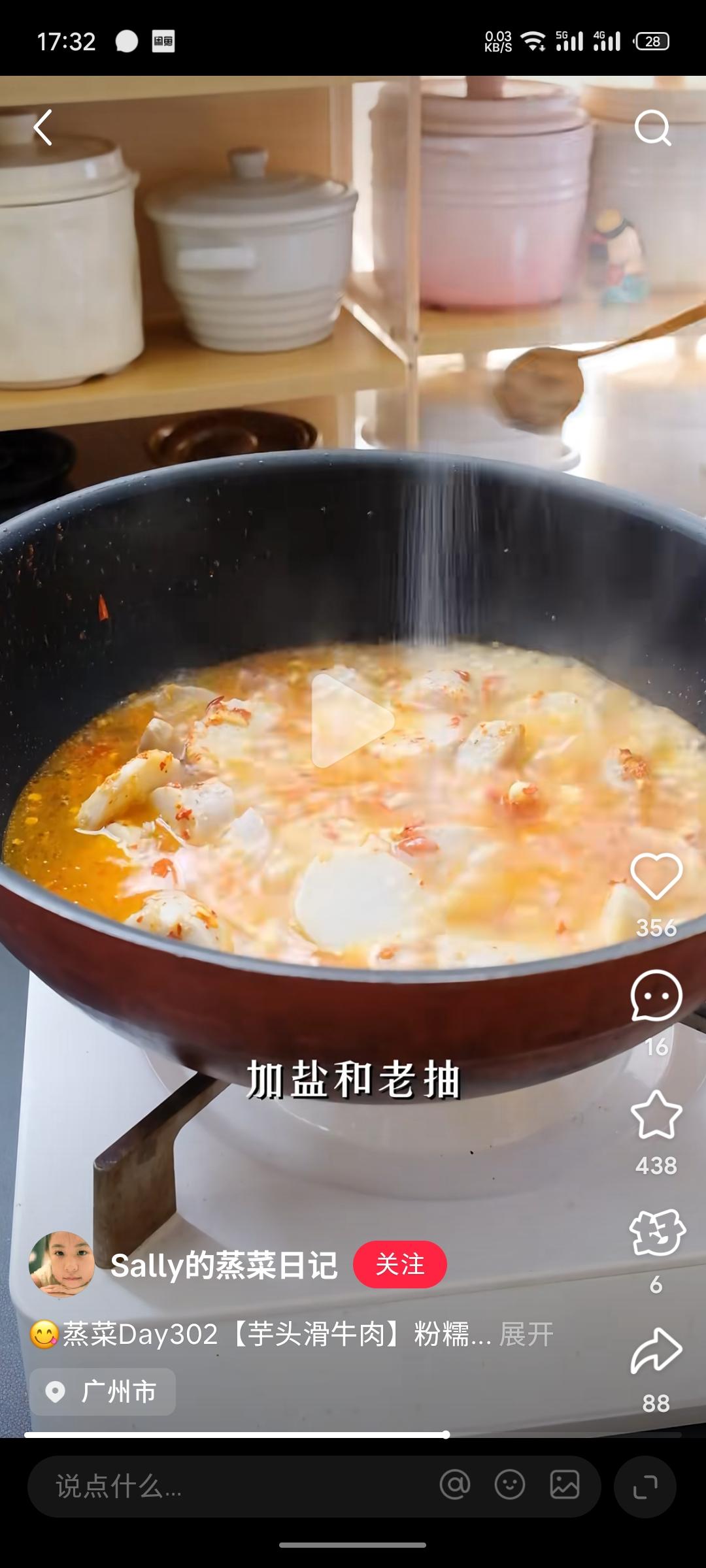706x1568 pixels.
Task: Like this video with the heart icon
Action: [x=656, y=877]
